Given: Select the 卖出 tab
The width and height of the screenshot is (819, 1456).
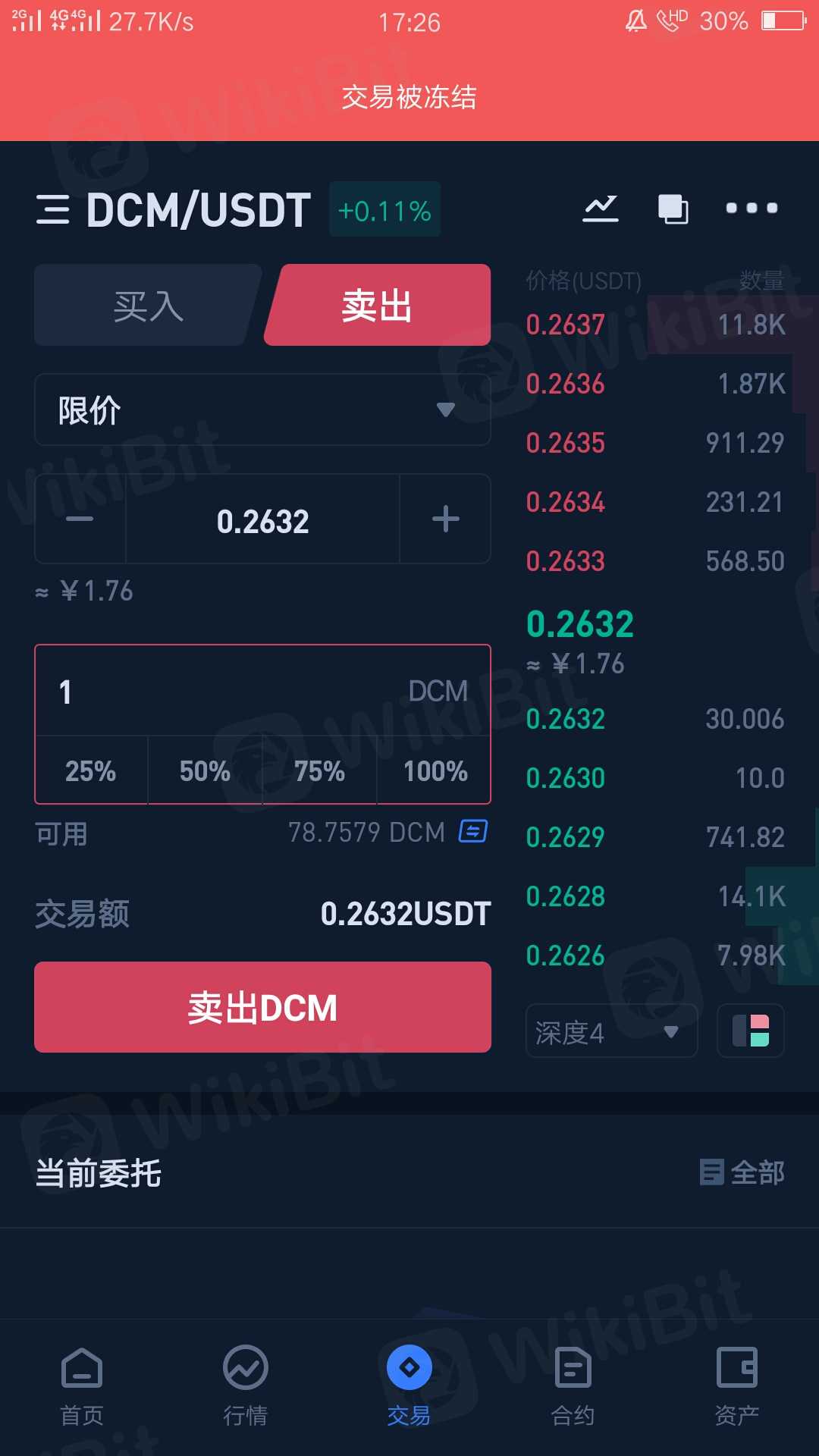Looking at the screenshot, I should coord(377,306).
